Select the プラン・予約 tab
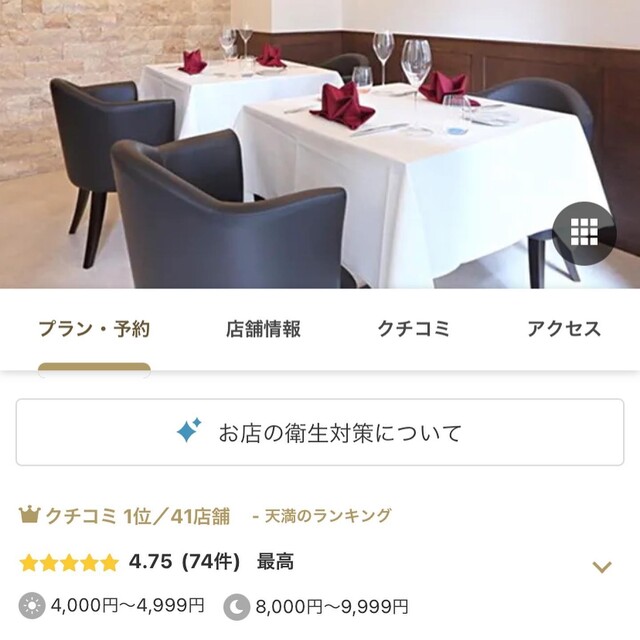Screen dimensions: 640x640 pos(94,329)
